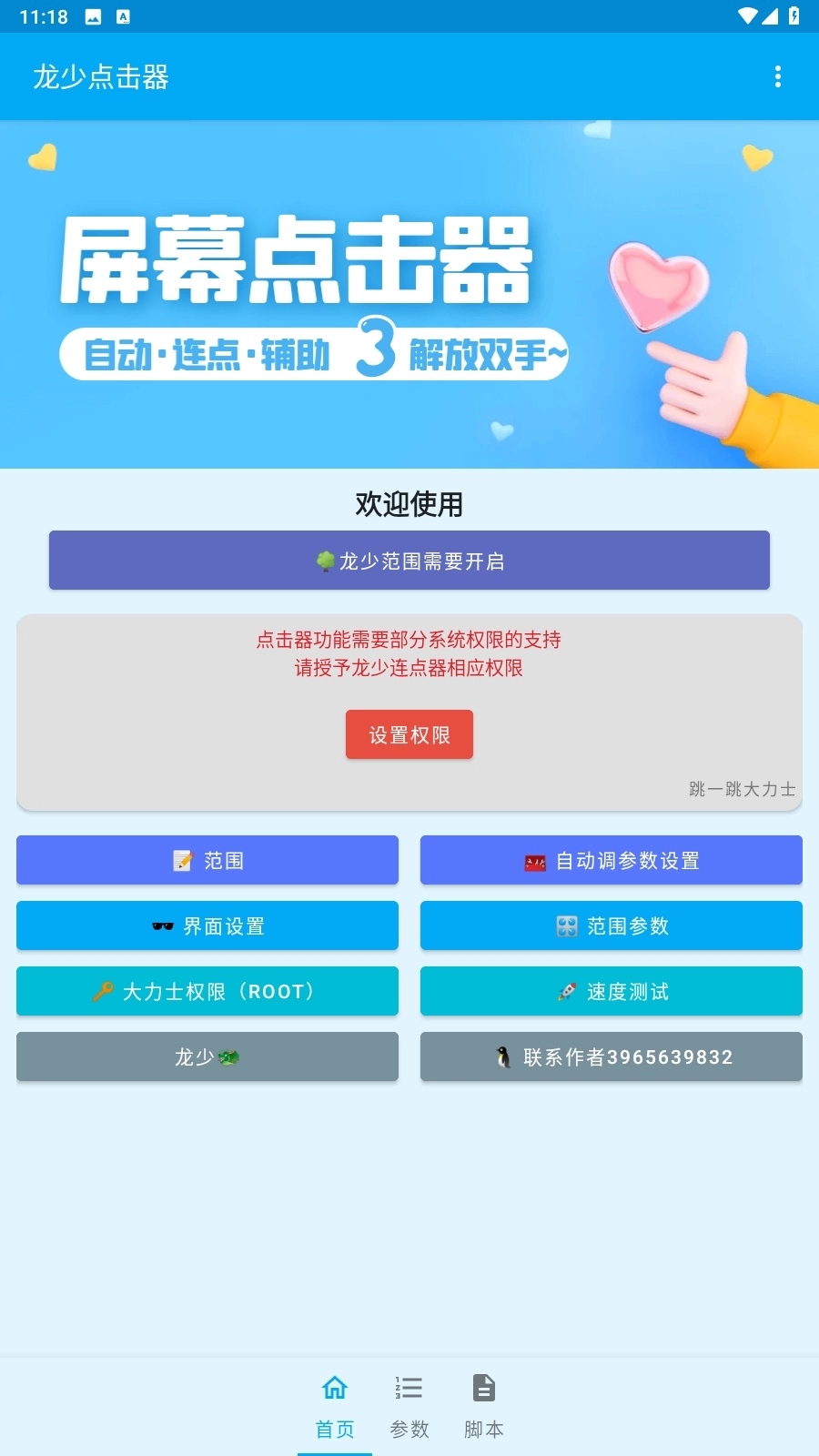Select 大力士权限 (ROOT)

coord(207,991)
